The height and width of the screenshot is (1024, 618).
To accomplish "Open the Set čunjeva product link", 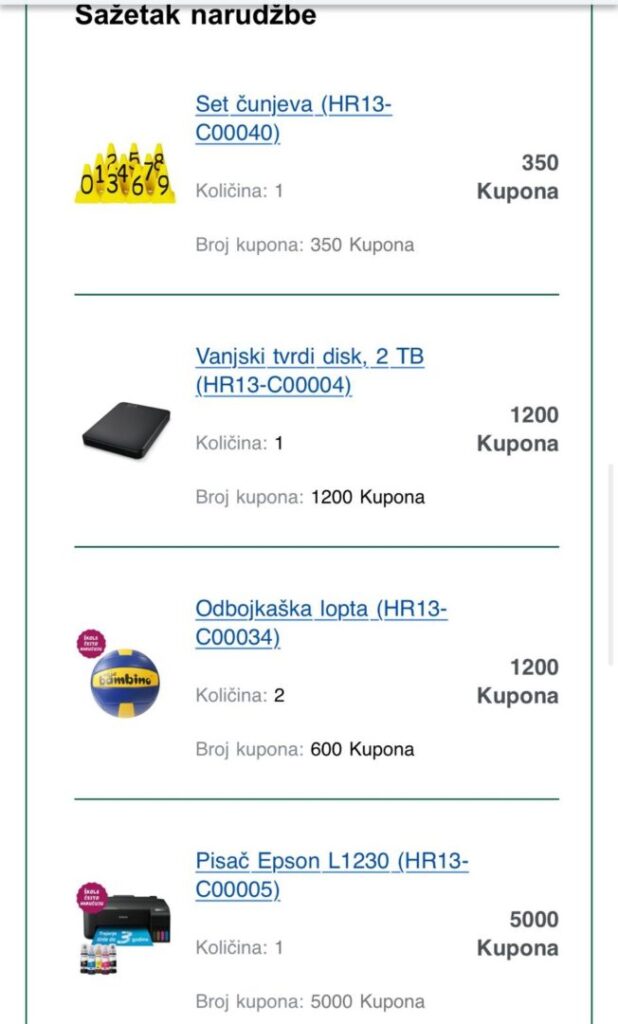I will click(292, 105).
